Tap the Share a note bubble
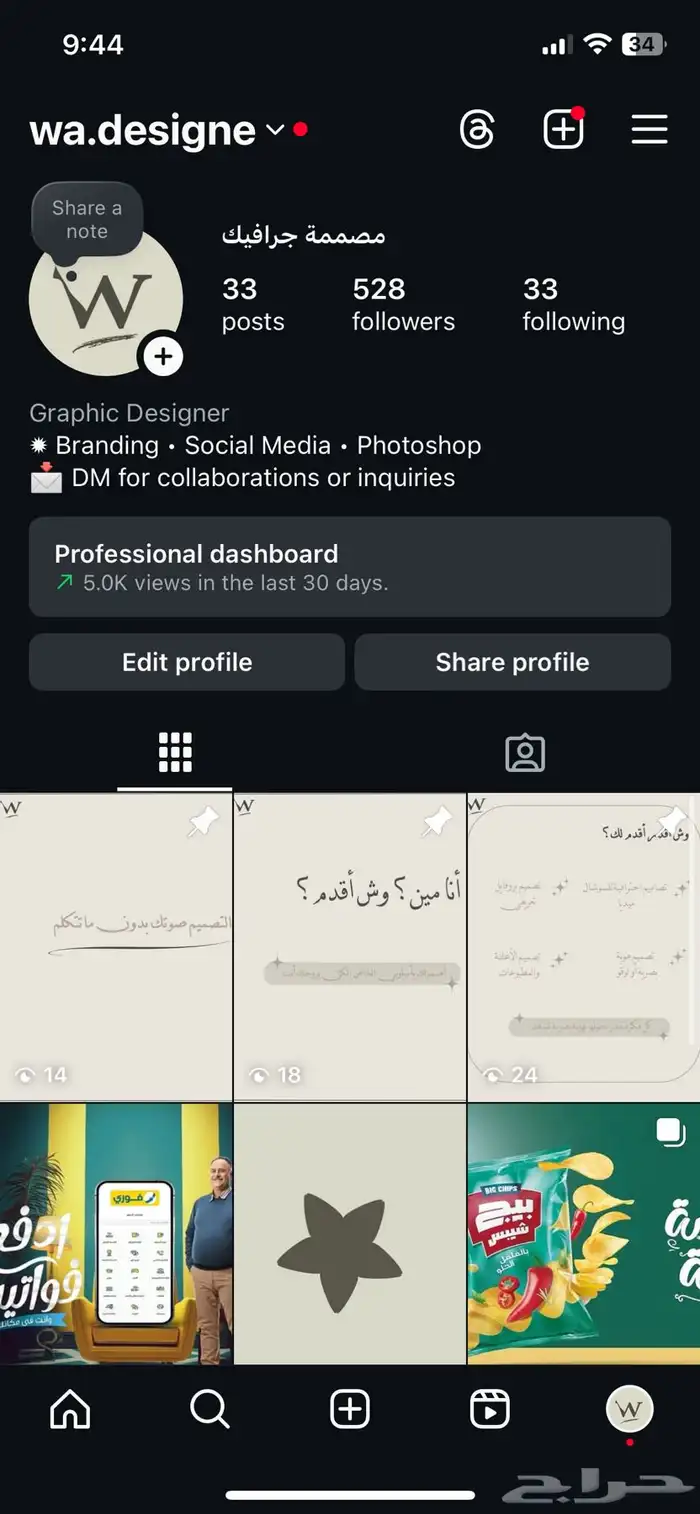 click(x=87, y=219)
